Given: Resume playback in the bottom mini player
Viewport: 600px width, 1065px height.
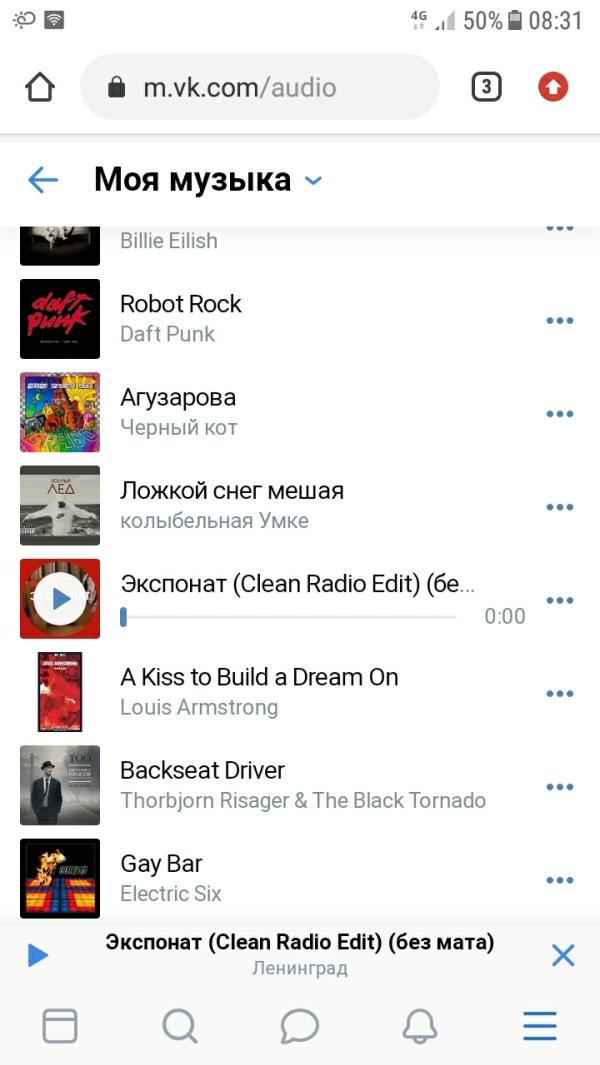Looking at the screenshot, I should pos(38,955).
